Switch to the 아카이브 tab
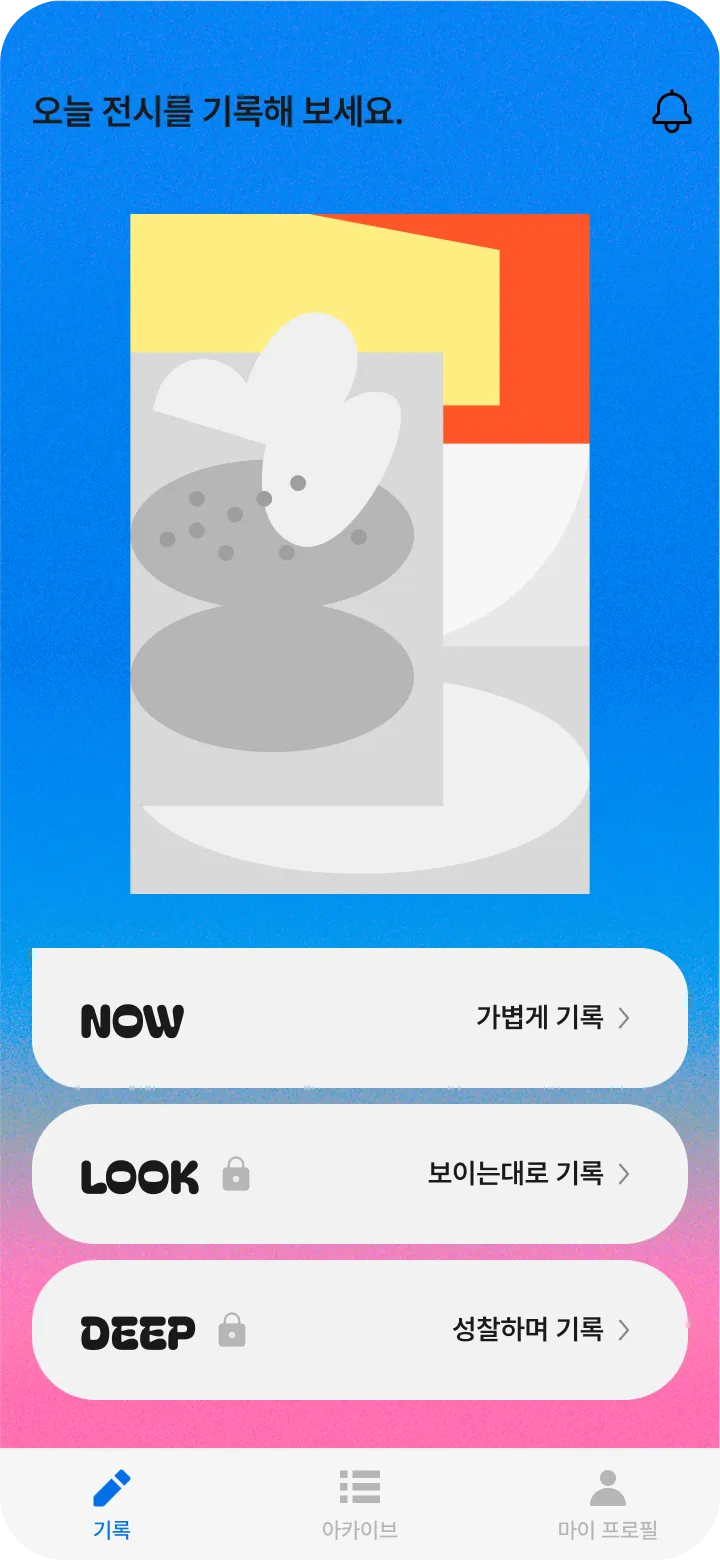This screenshot has height=1560, width=720. tap(359, 1504)
